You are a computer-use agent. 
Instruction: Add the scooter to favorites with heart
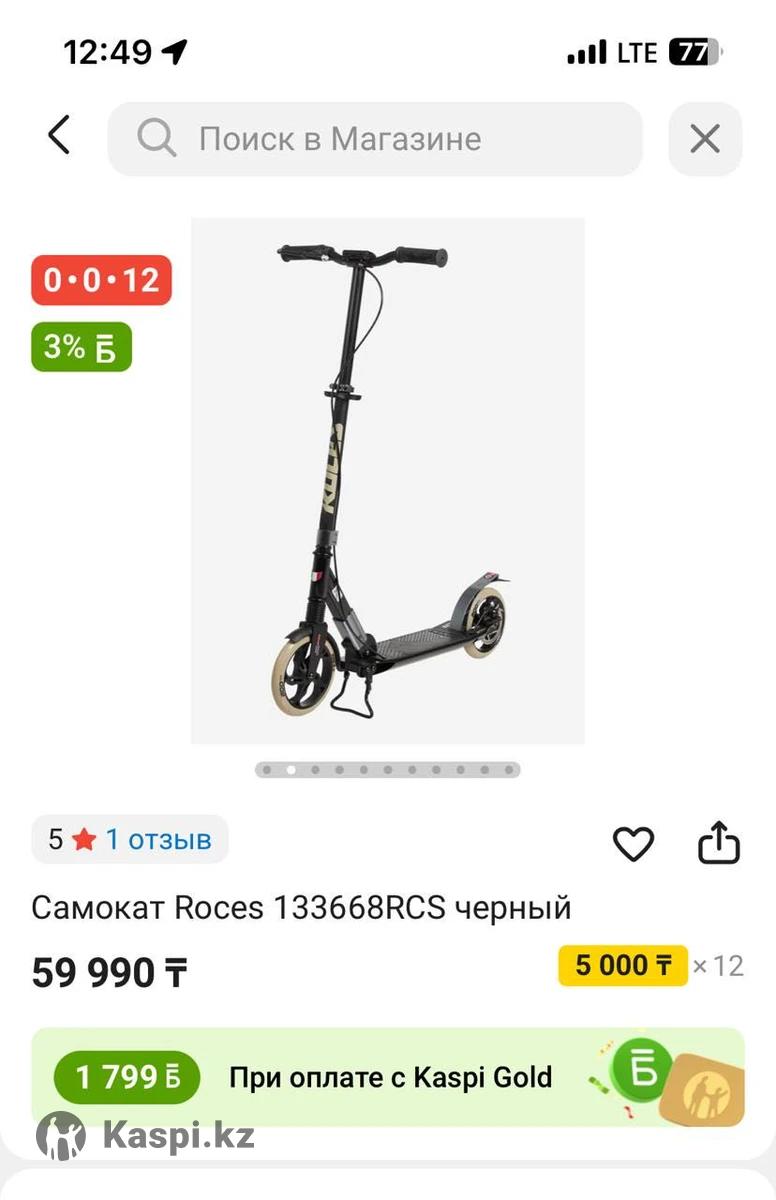click(633, 845)
